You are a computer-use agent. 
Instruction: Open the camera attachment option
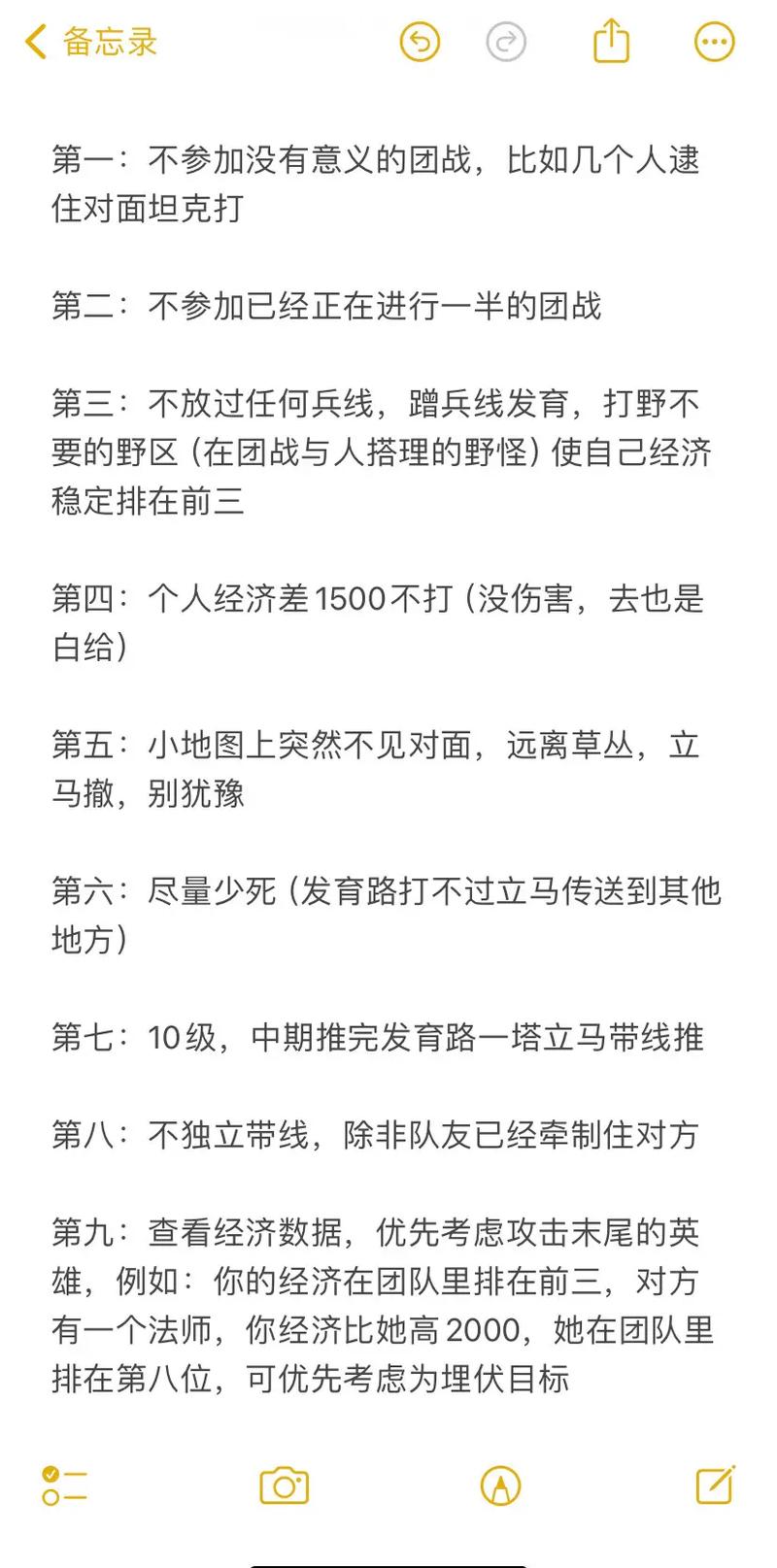coord(284,1485)
